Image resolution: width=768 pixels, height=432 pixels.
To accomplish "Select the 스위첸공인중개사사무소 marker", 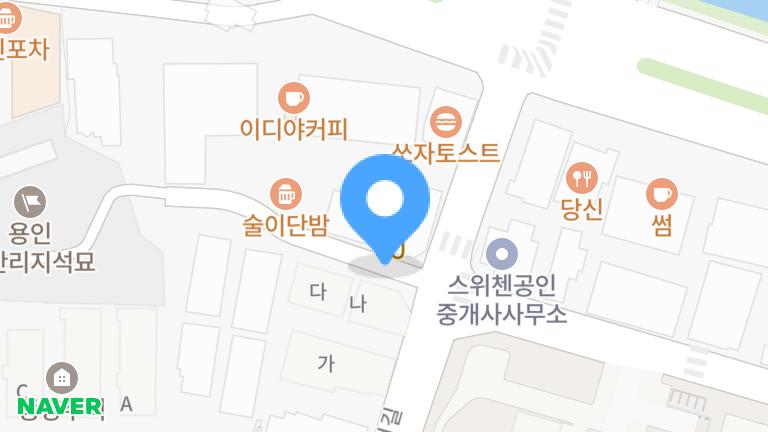I will [x=501, y=251].
